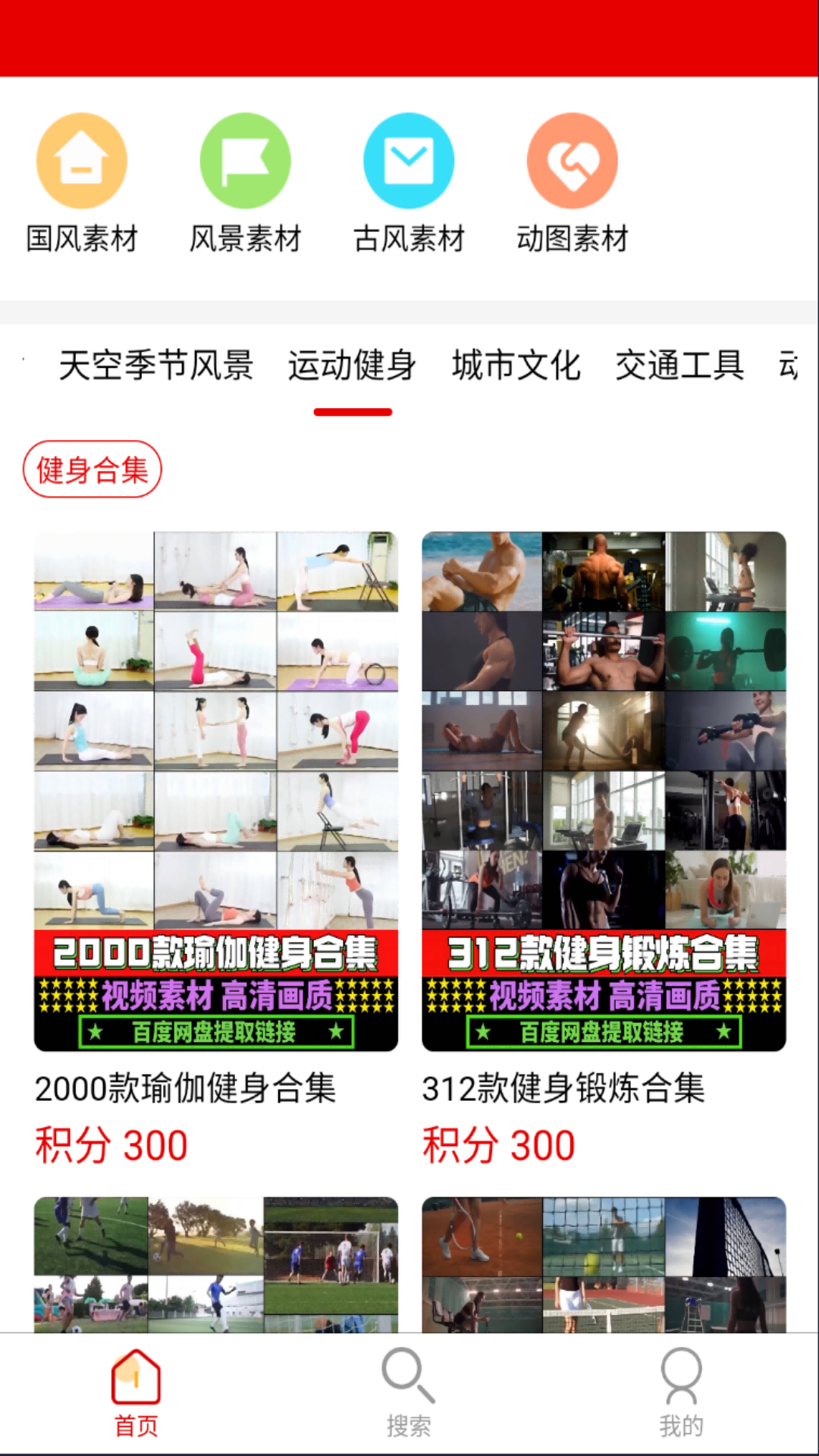Open the 国风素材 category
This screenshot has height=1456, width=819.
tap(82, 184)
